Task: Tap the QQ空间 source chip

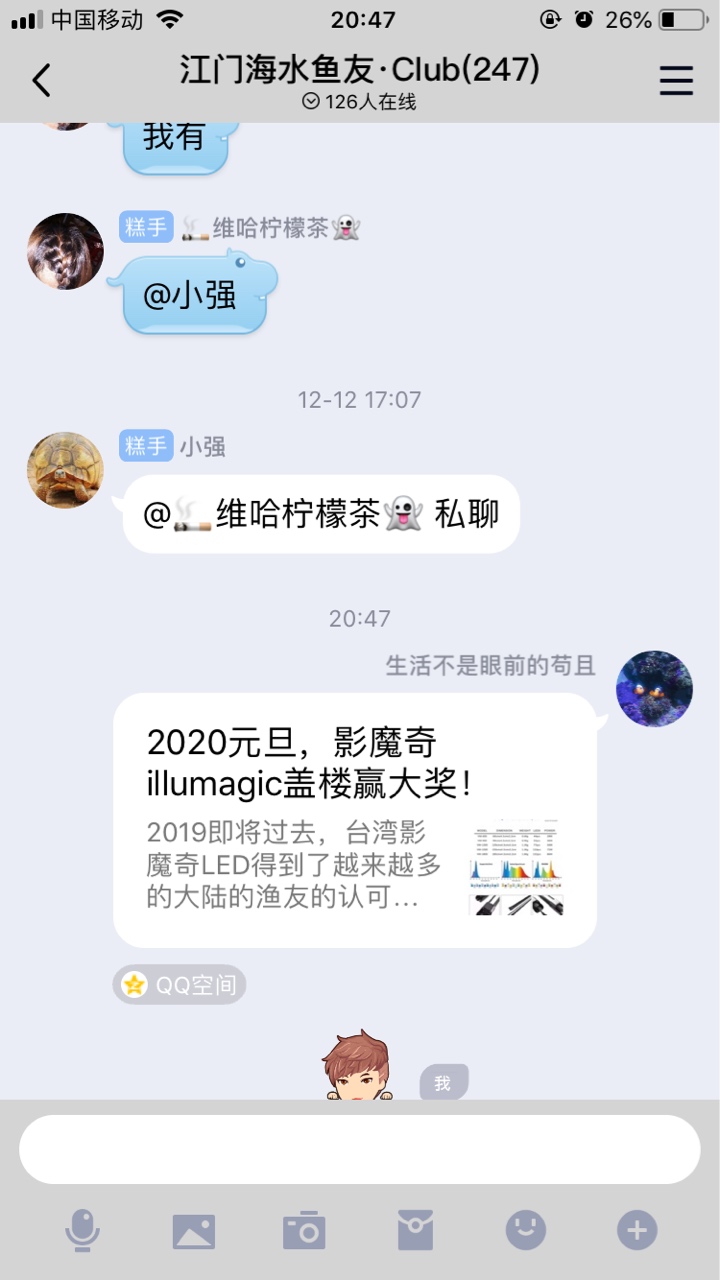Action: [179, 985]
